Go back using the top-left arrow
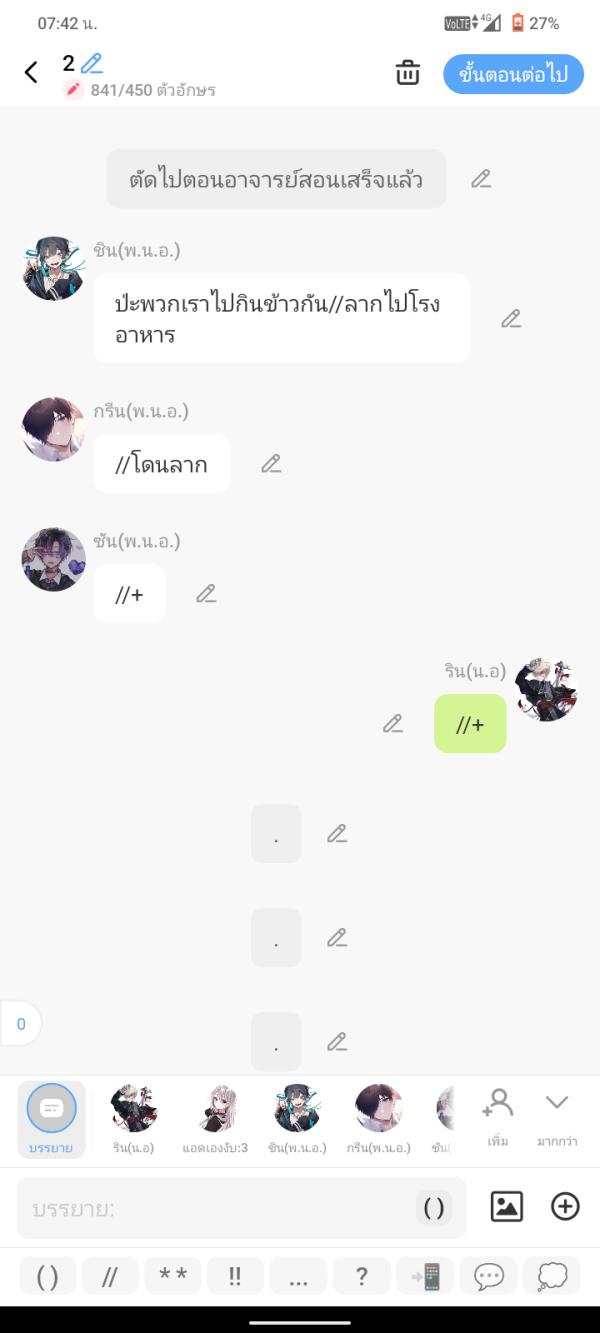This screenshot has width=600, height=1333. (x=31, y=72)
